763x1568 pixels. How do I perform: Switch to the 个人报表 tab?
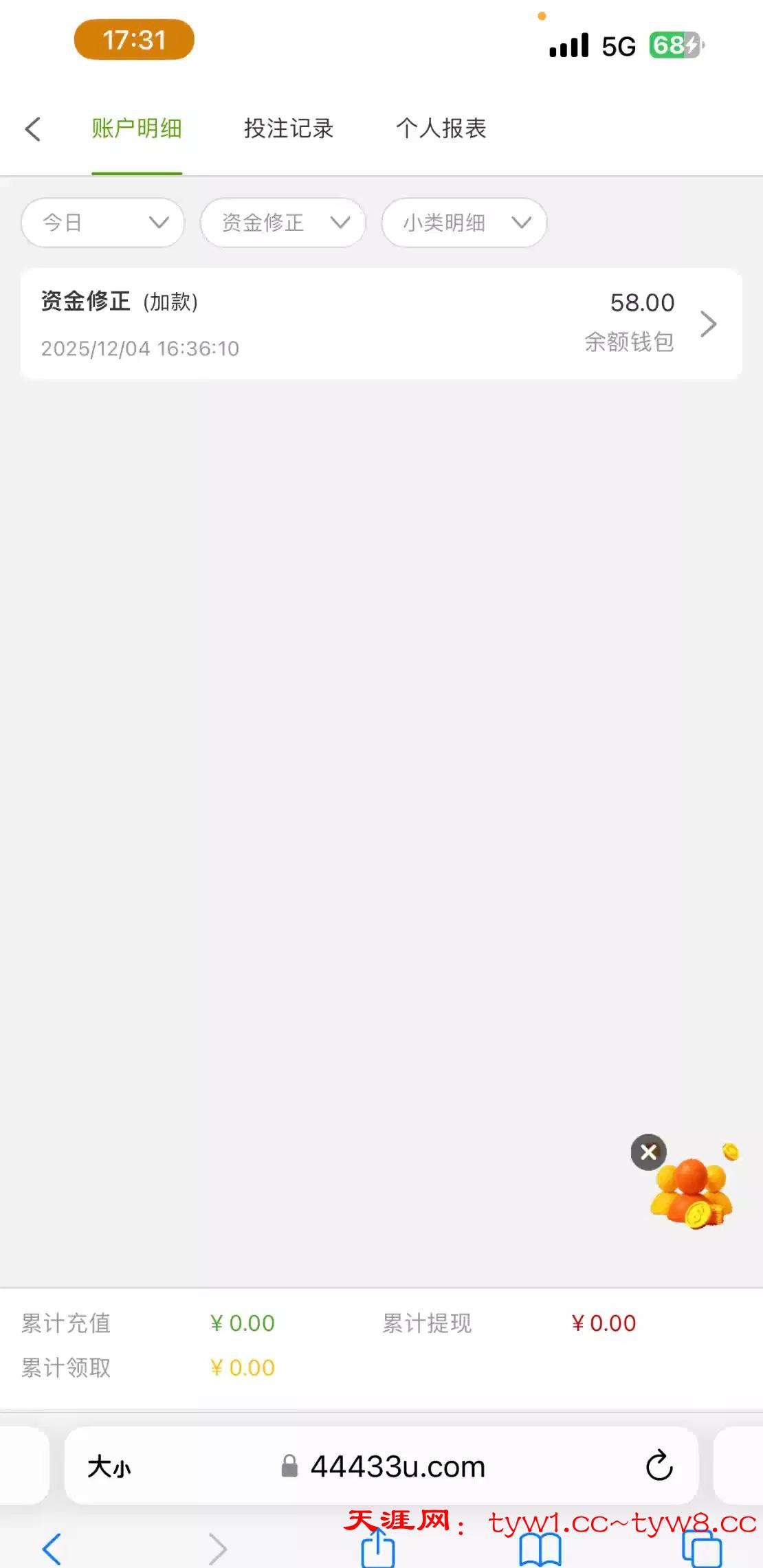(441, 128)
